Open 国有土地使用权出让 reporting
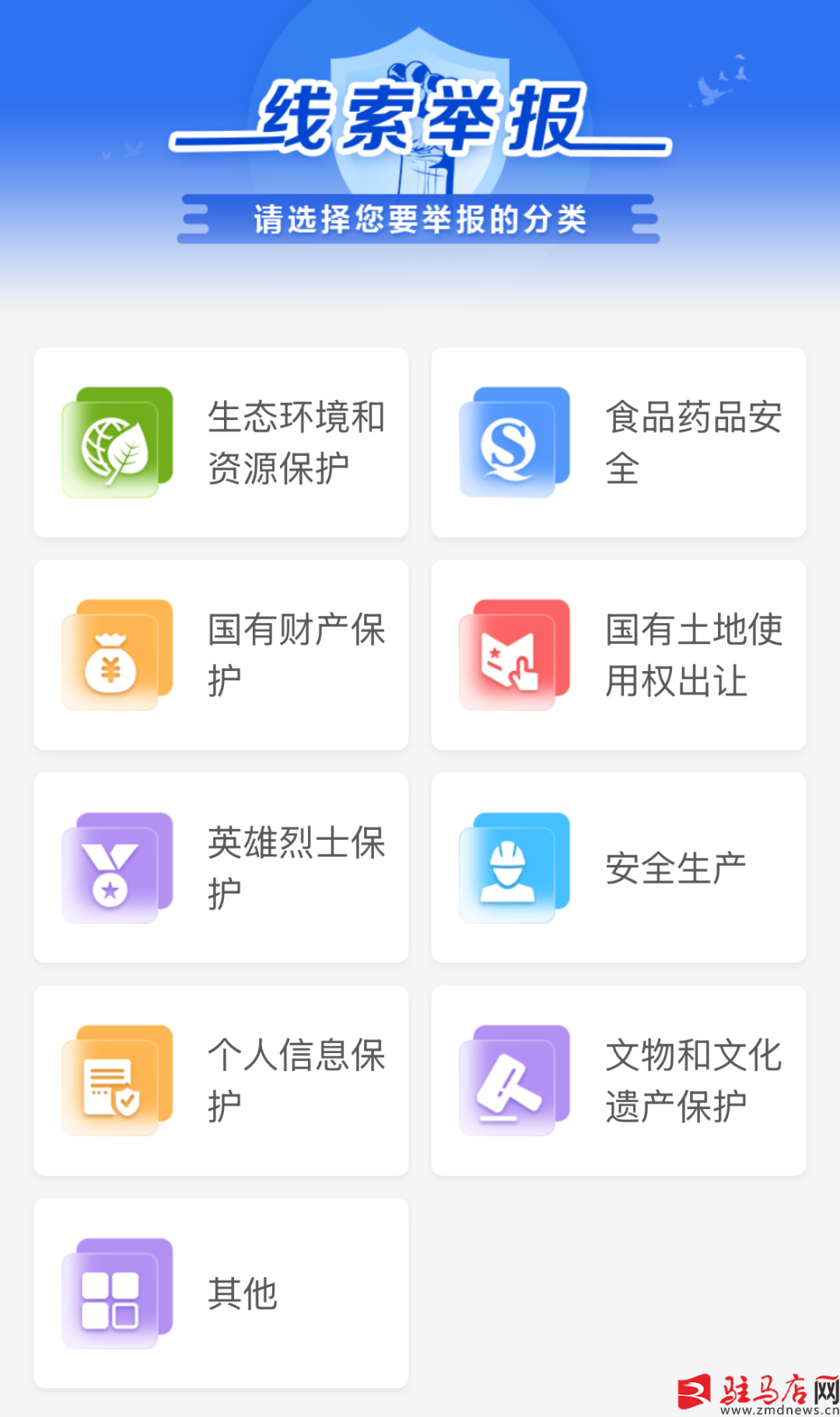 click(618, 655)
